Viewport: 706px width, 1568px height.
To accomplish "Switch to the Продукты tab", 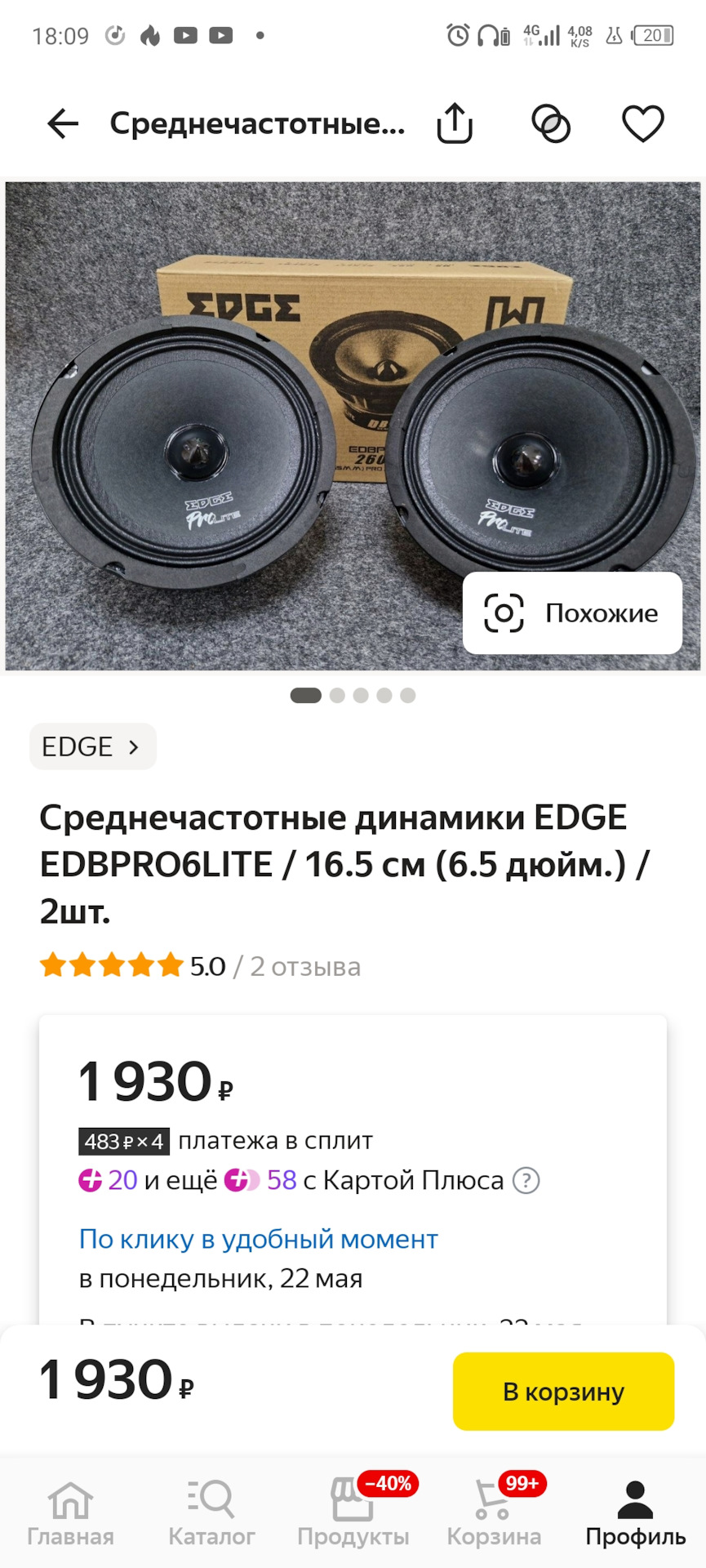I will click(353, 1514).
